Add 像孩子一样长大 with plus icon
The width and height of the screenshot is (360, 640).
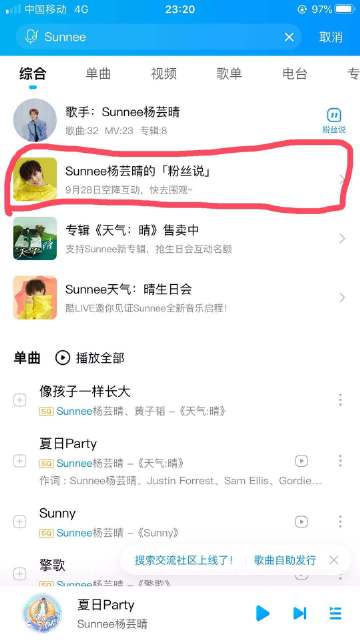(x=20, y=400)
